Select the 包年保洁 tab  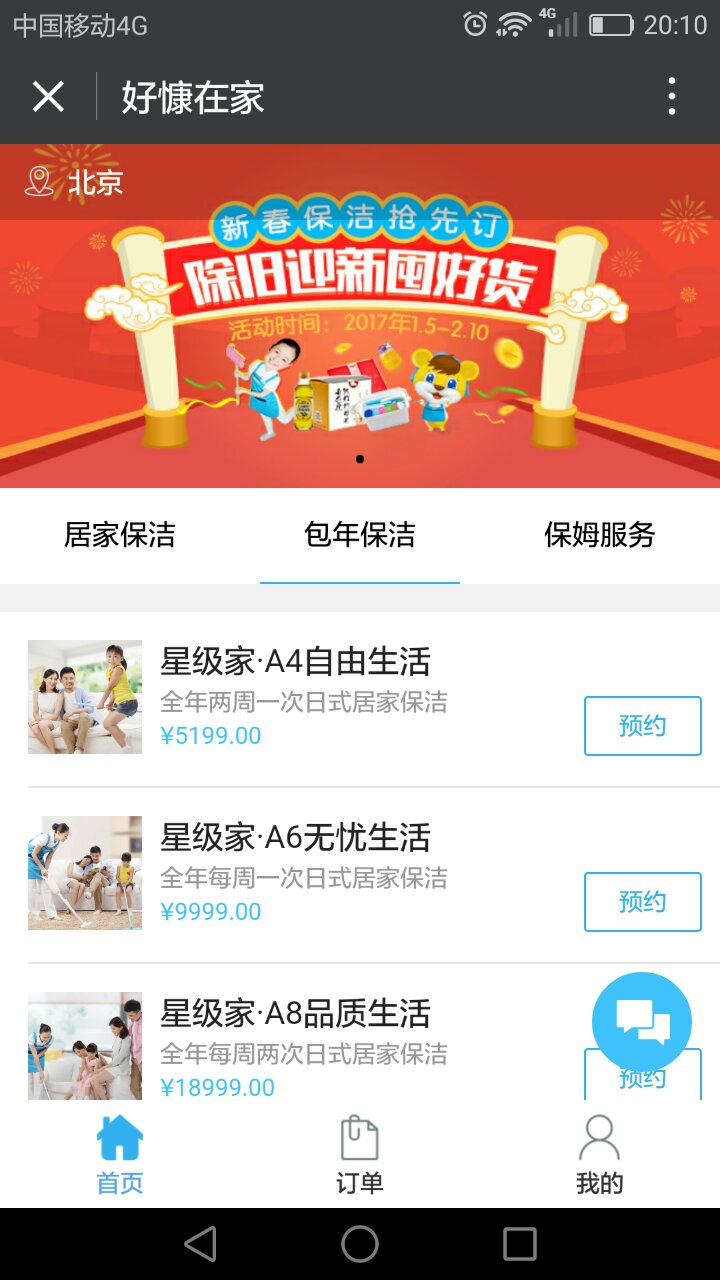(360, 535)
